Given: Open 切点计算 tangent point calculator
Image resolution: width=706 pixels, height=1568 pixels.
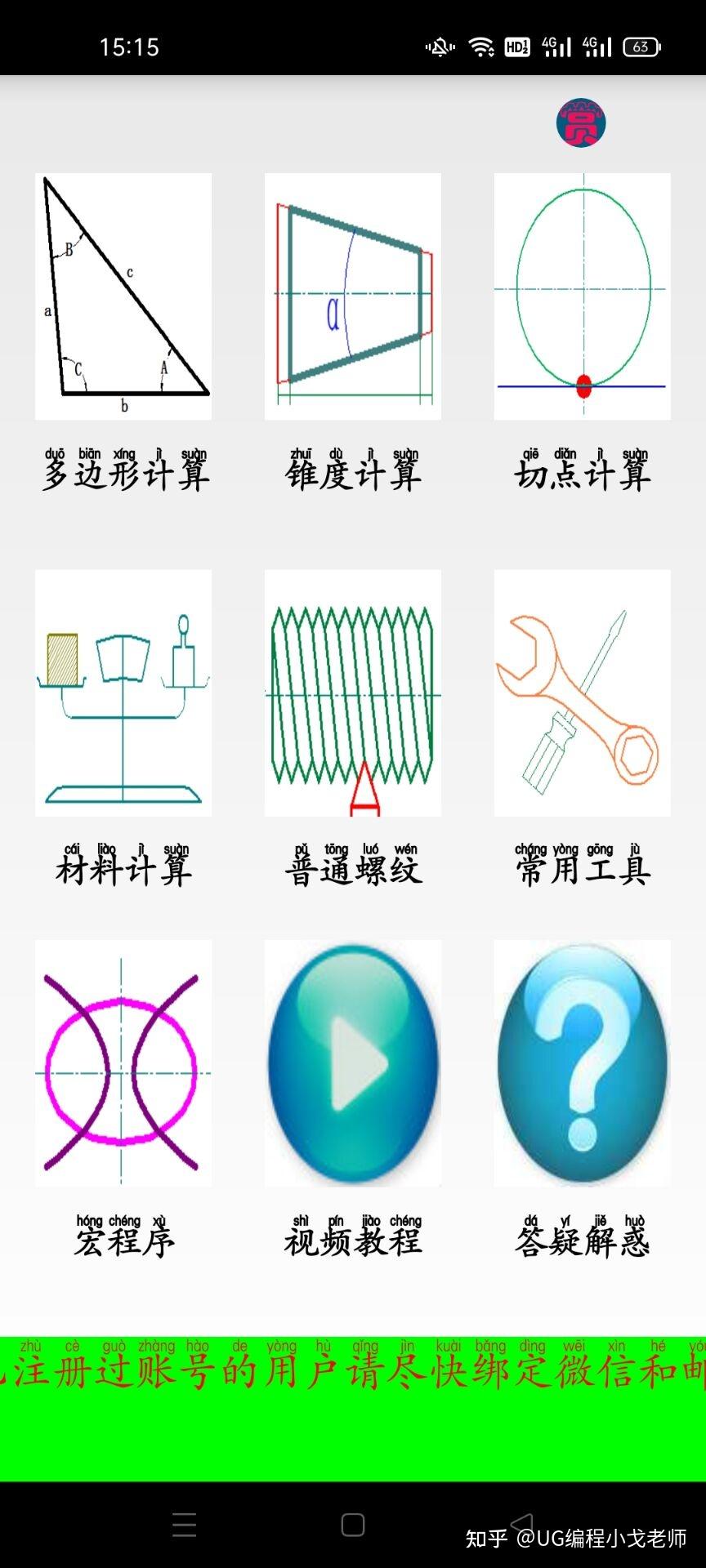Looking at the screenshot, I should tap(583, 296).
